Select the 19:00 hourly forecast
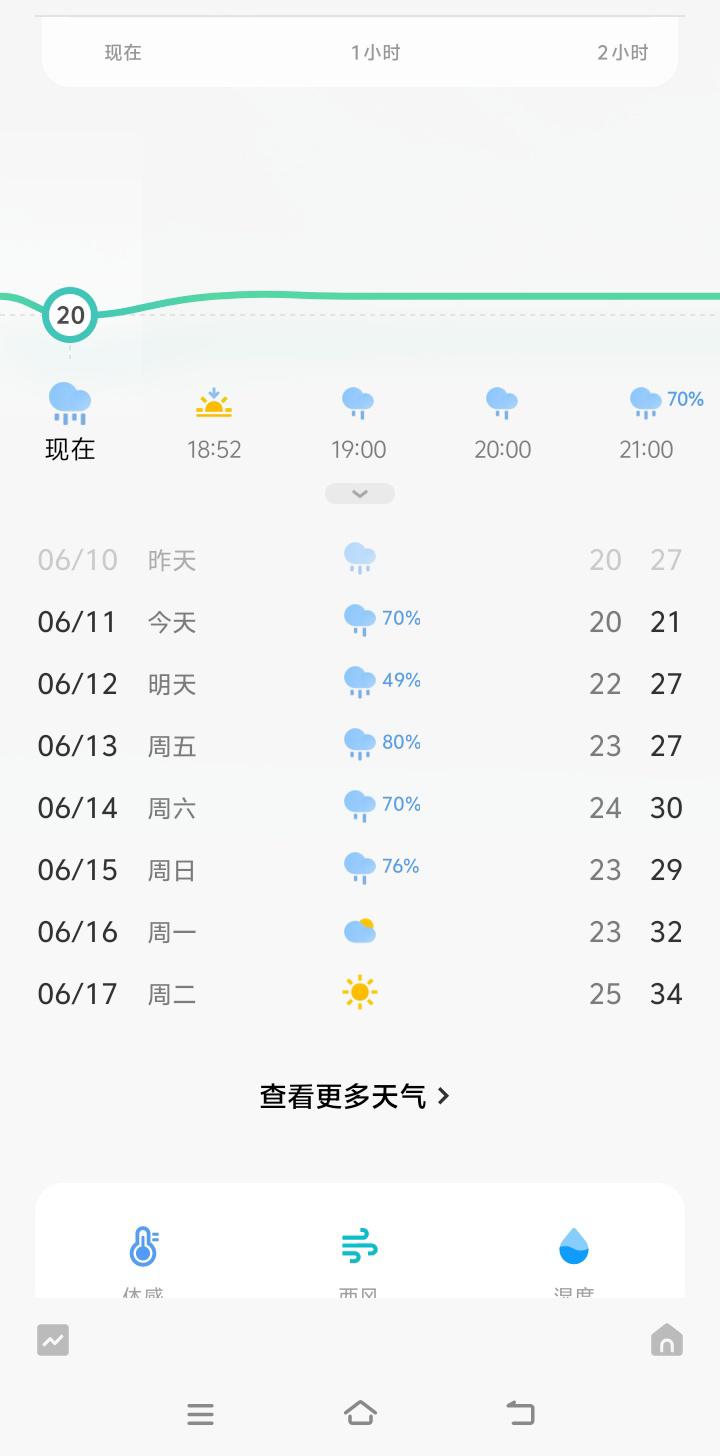 (359, 424)
